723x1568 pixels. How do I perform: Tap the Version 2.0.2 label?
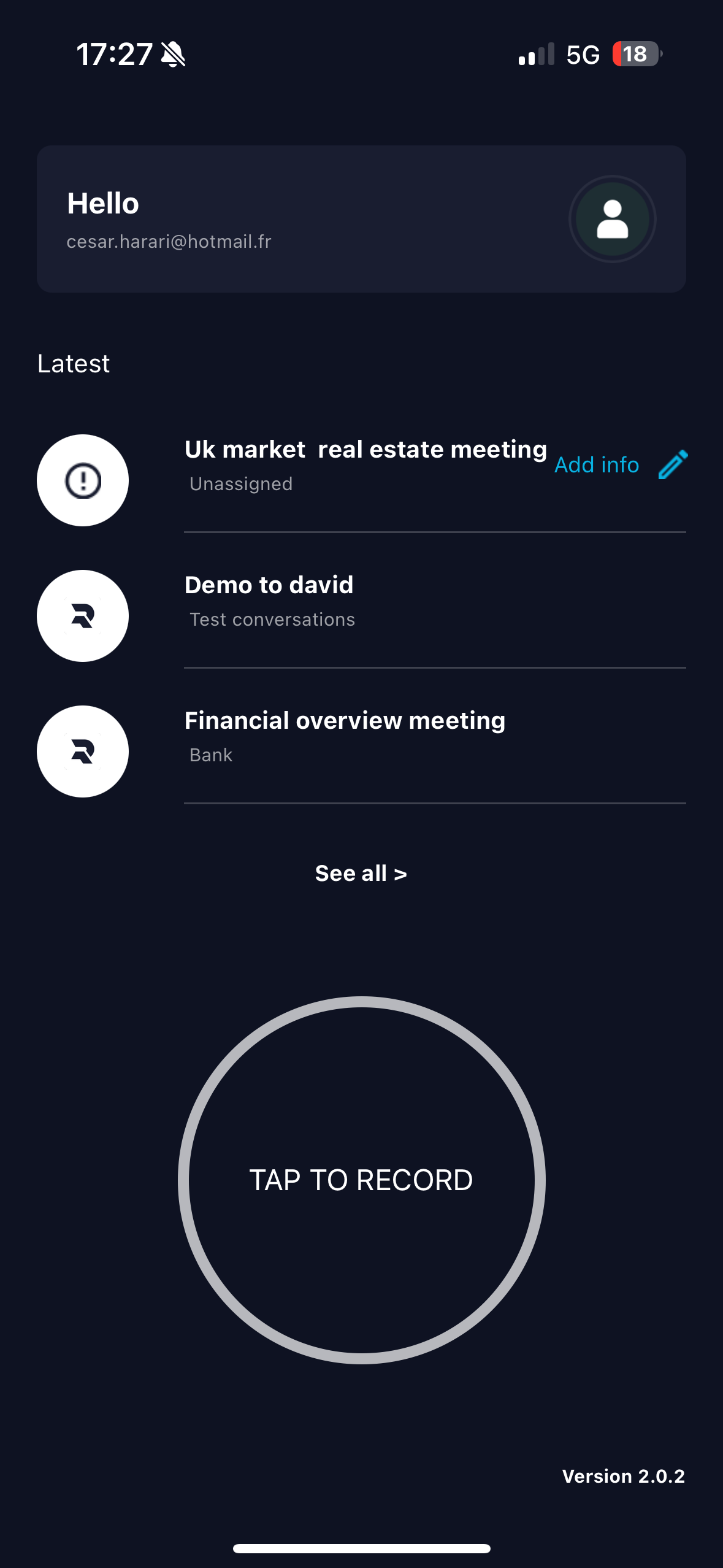click(623, 1476)
